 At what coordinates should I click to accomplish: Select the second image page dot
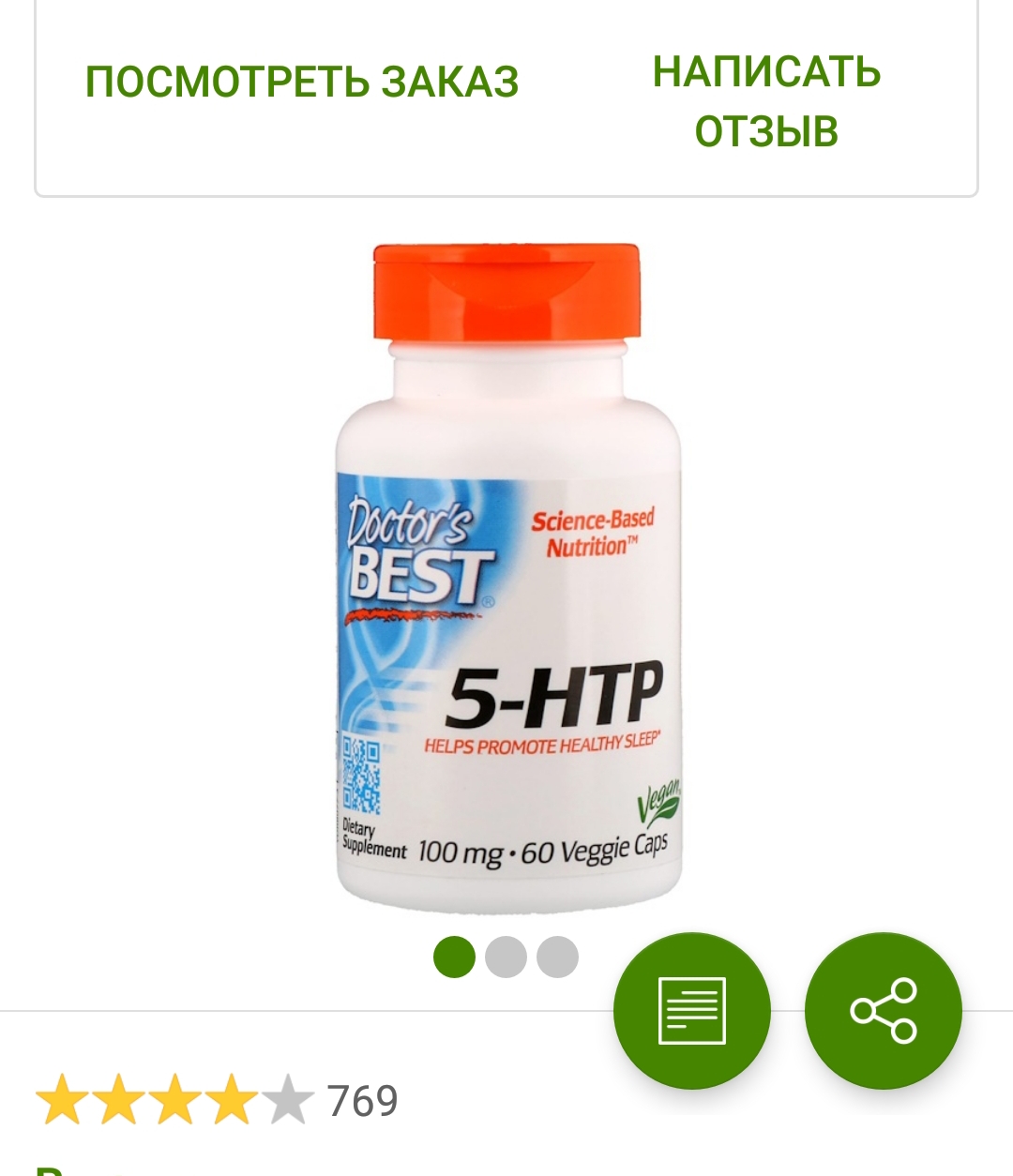506,957
